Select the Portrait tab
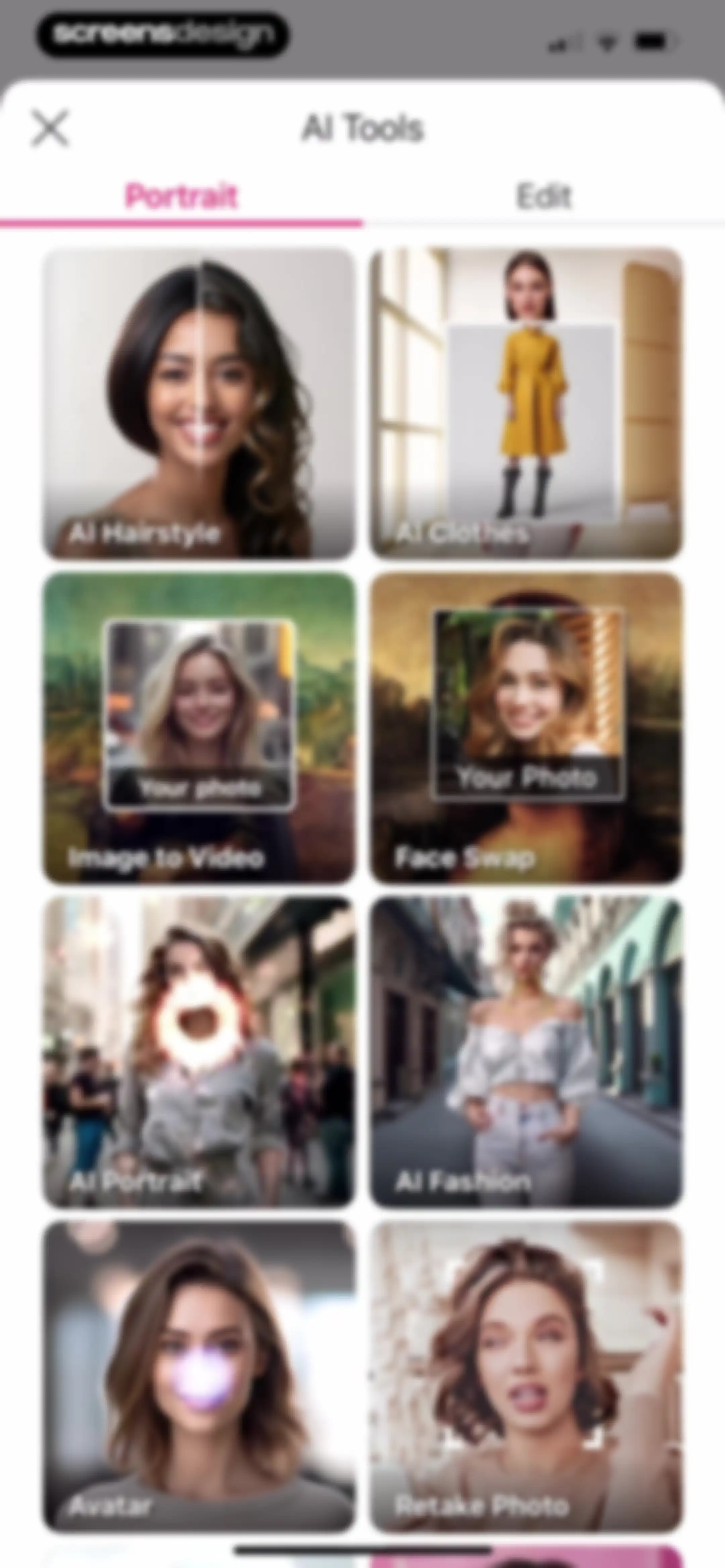The height and width of the screenshot is (1568, 725). 181,197
